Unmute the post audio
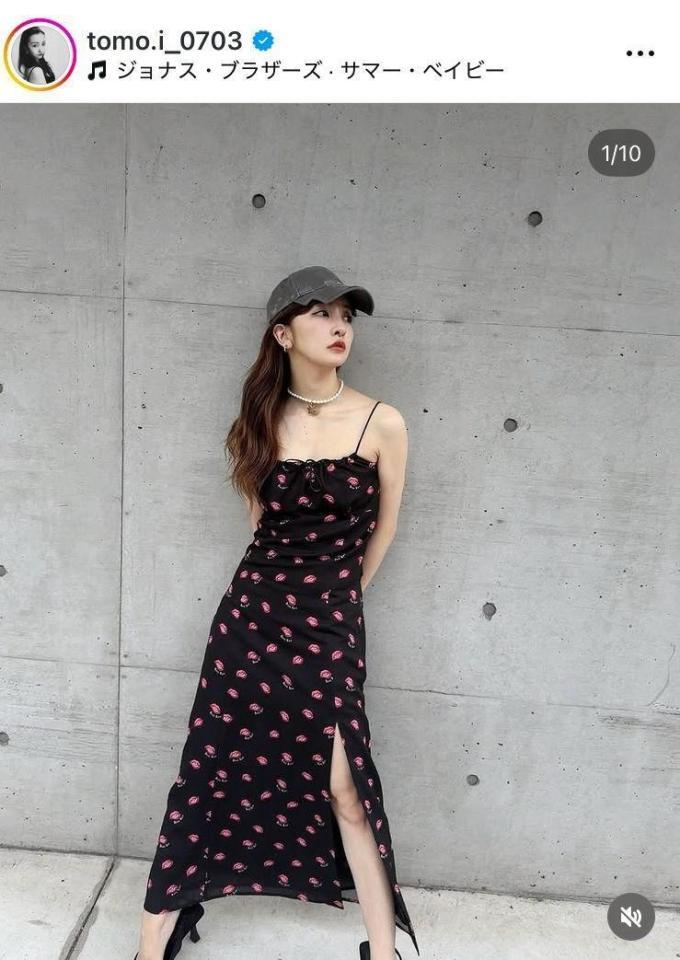Screen dimensions: 680x960 click(631, 916)
